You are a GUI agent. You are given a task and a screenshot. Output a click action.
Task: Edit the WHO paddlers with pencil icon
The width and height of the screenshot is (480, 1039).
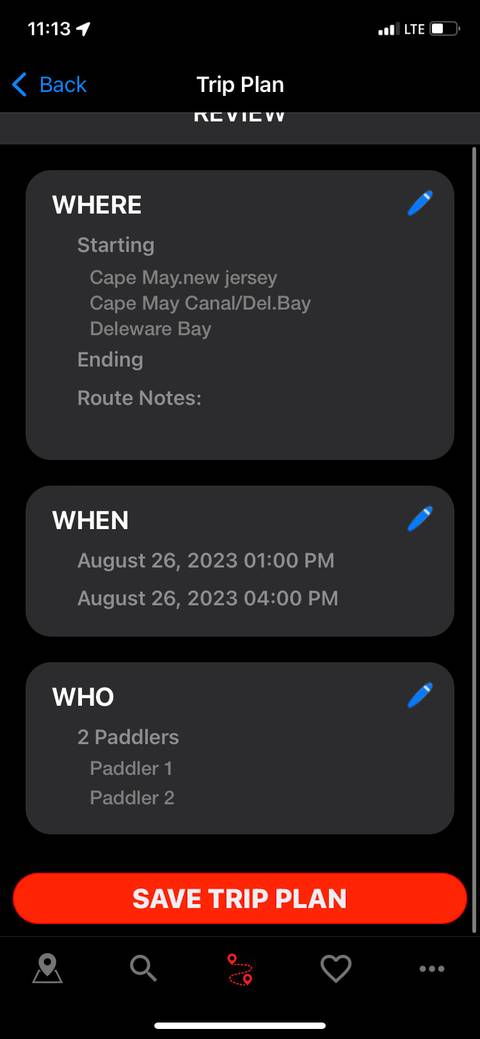420,695
